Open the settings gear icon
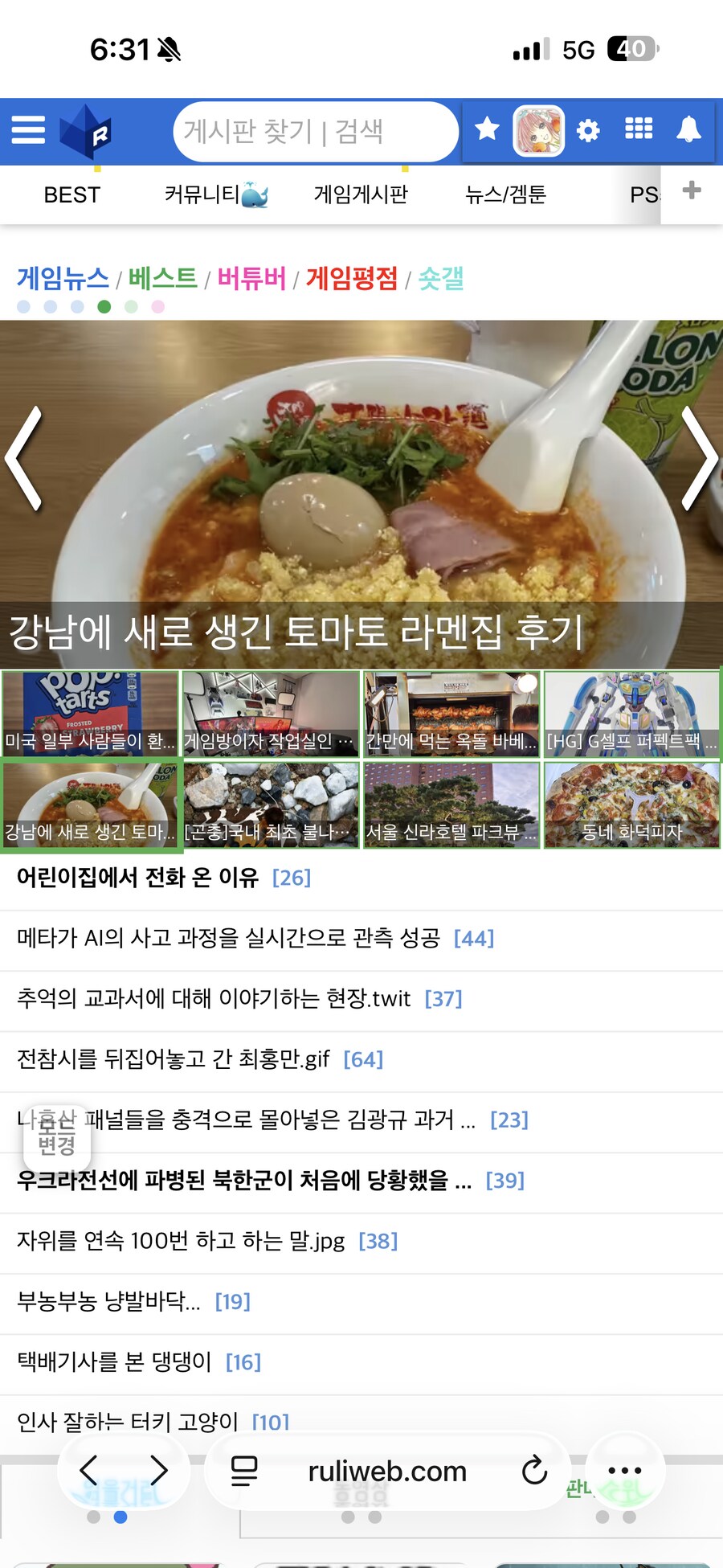This screenshot has height=1568, width=723. (587, 131)
